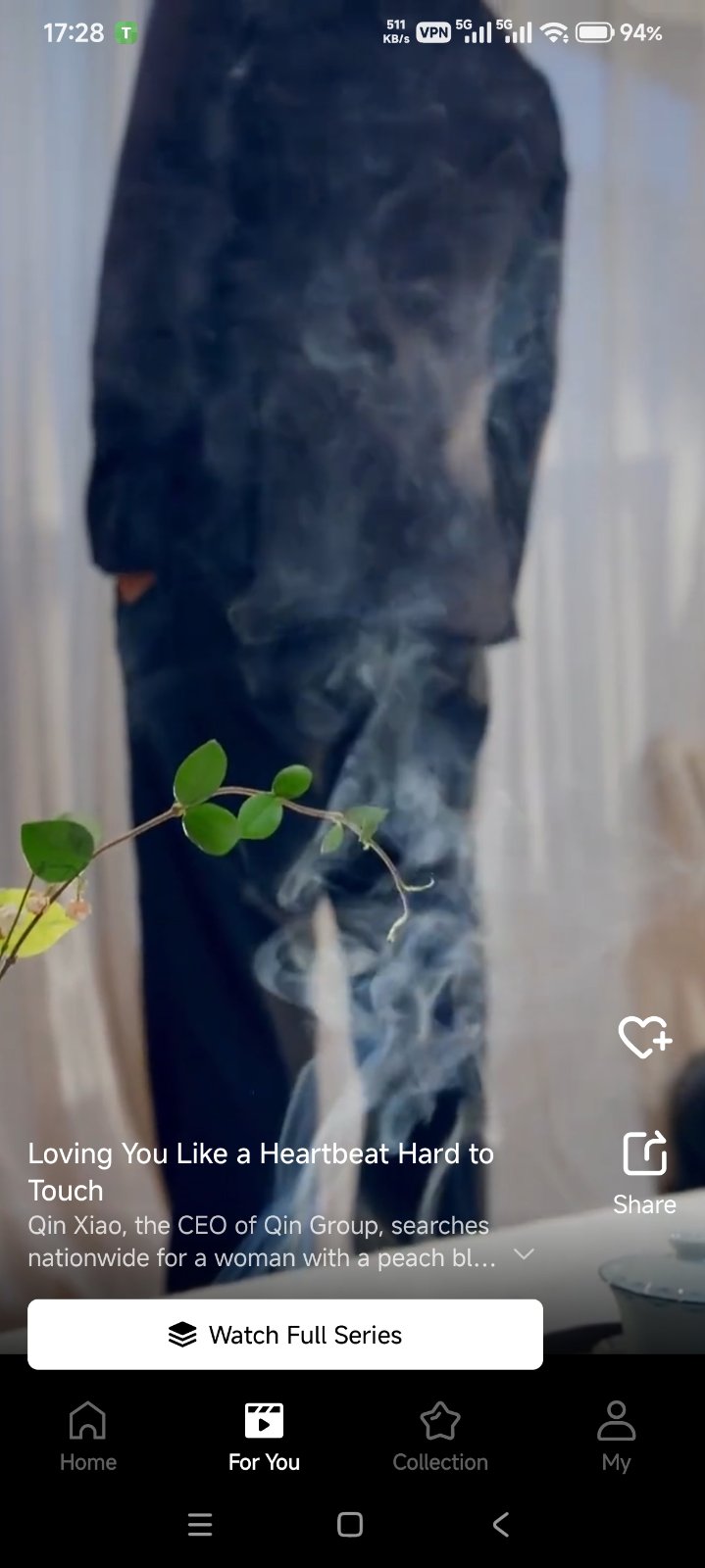Expand the series description chevron
Screen dimensions: 705x1568
click(x=525, y=1254)
